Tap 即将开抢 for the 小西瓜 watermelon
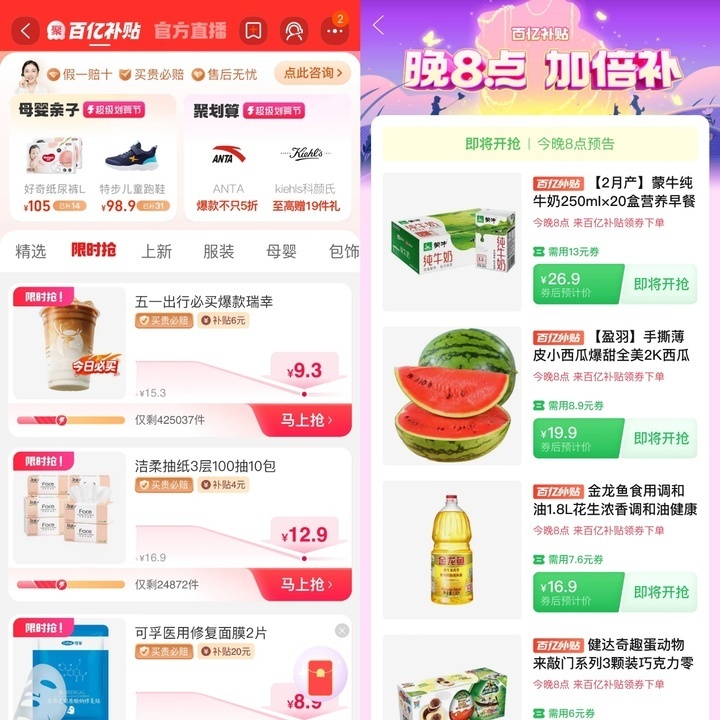Image resolution: width=720 pixels, height=720 pixels. coord(661,438)
